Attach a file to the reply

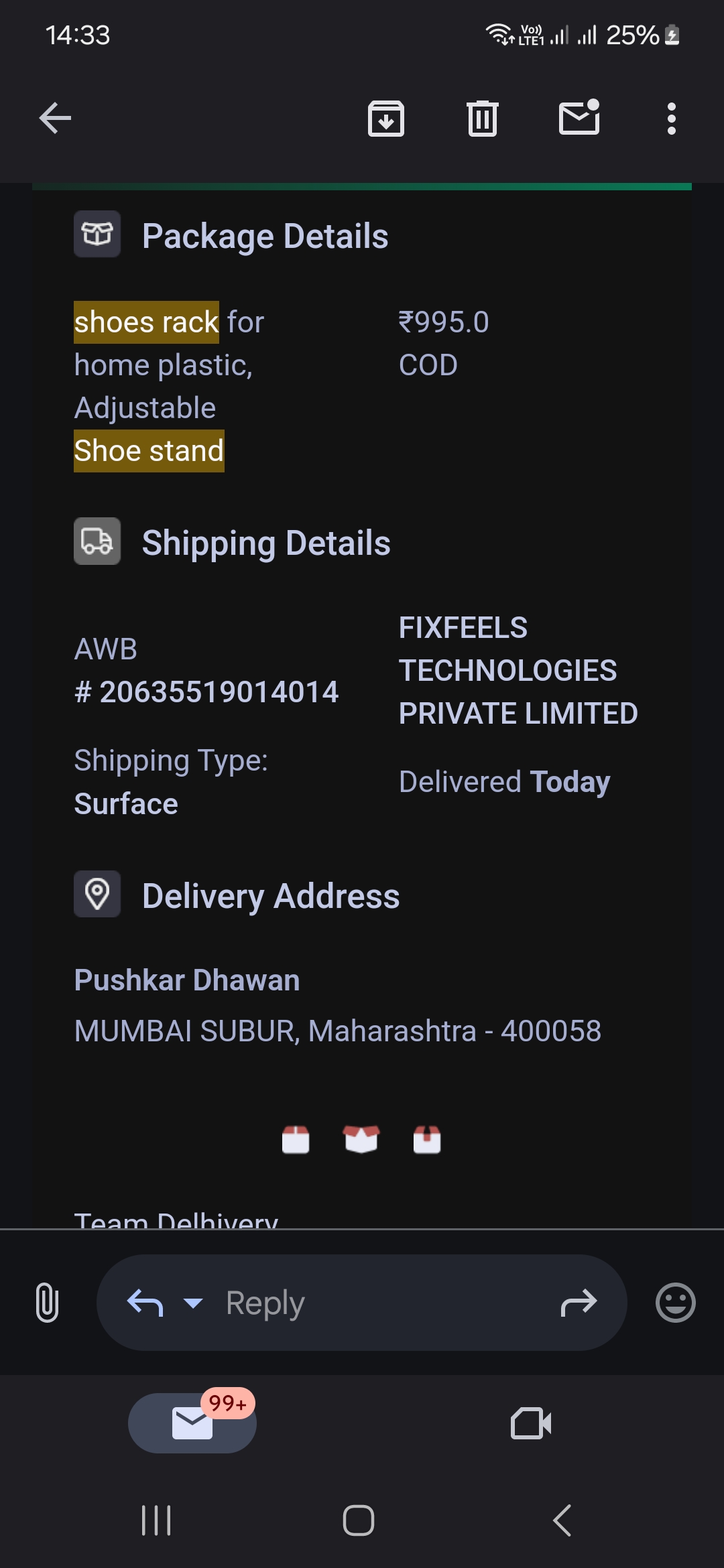[47, 1303]
